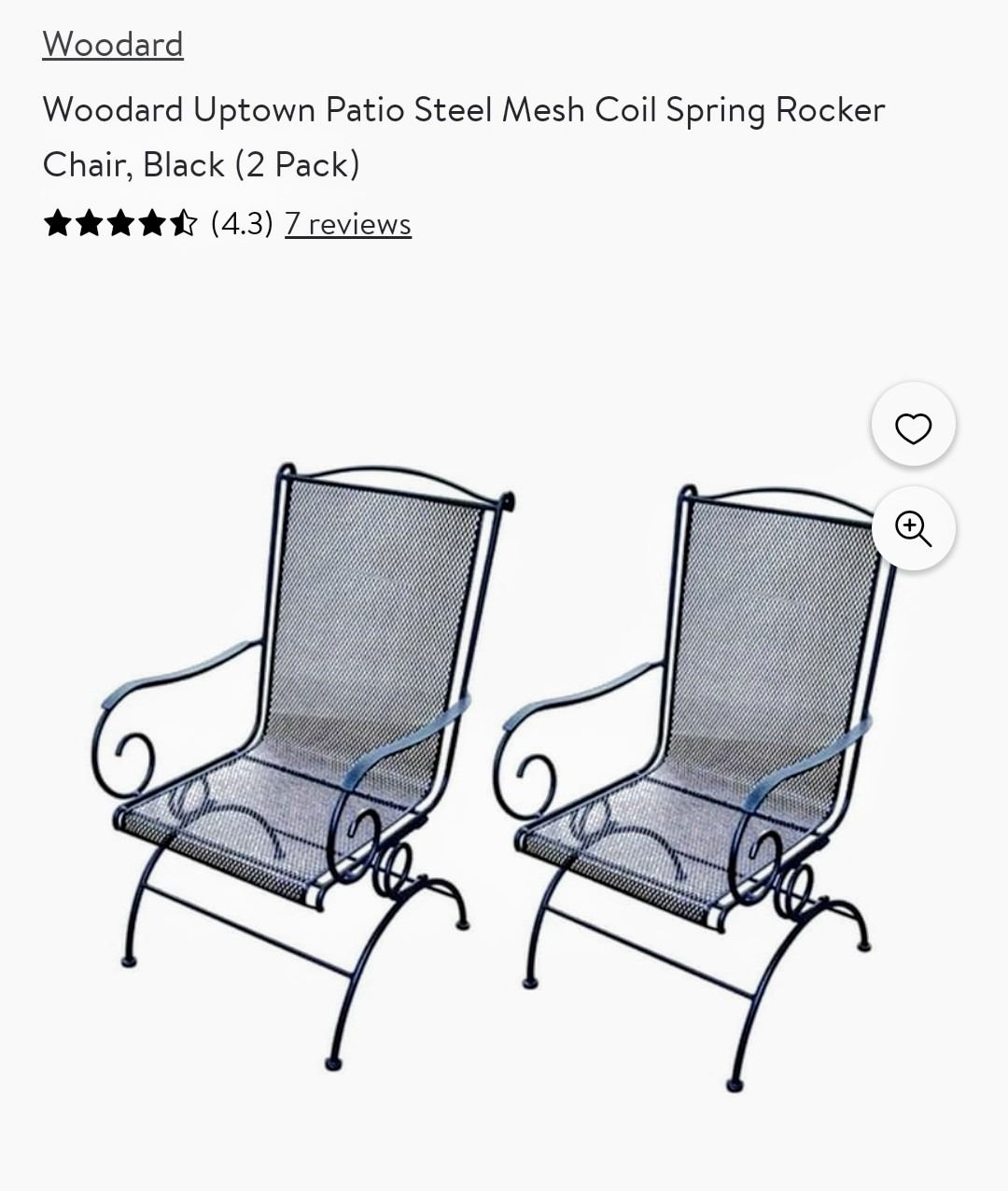Add the rocker chairs to favorites
Viewport: 1008px width, 1191px height.
point(913,428)
